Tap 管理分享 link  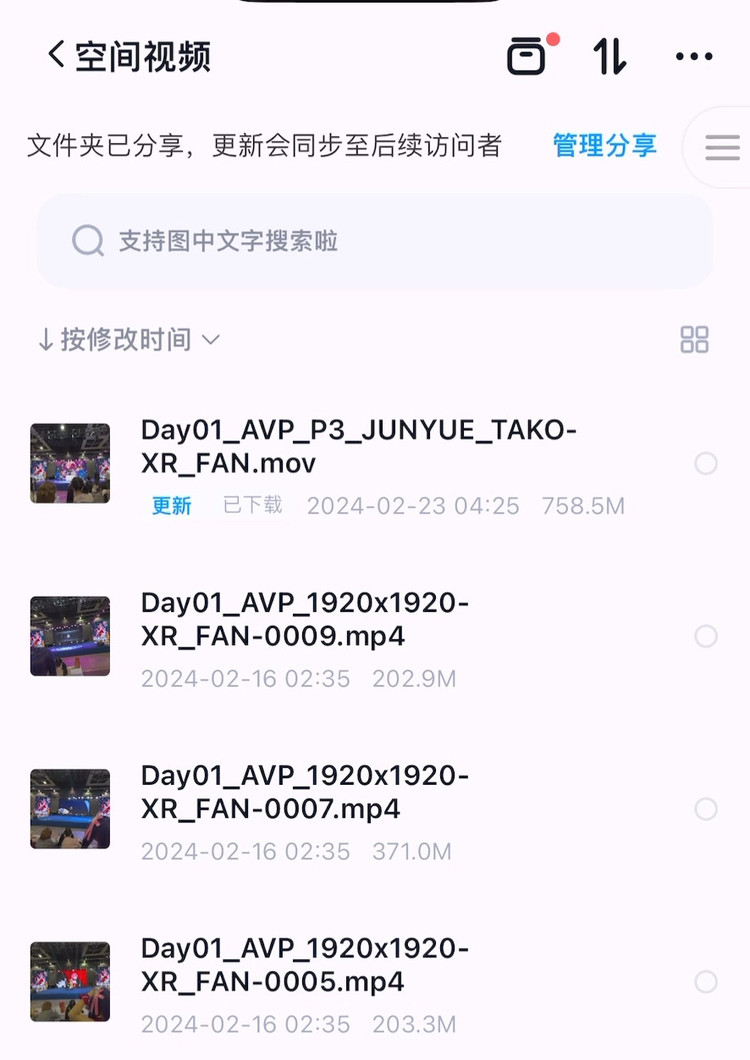tap(604, 146)
